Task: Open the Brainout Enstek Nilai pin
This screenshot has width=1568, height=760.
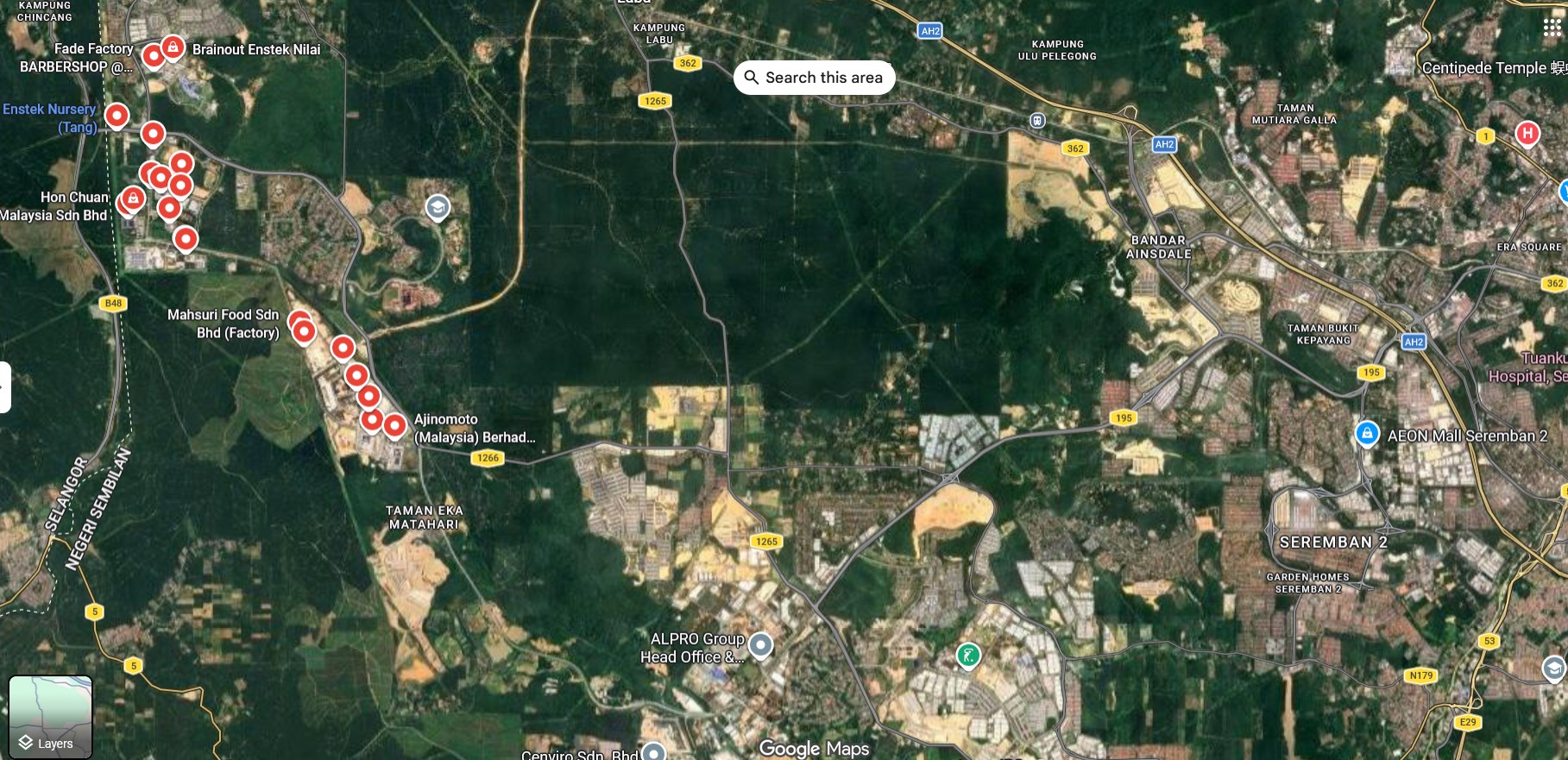Action: click(x=173, y=47)
